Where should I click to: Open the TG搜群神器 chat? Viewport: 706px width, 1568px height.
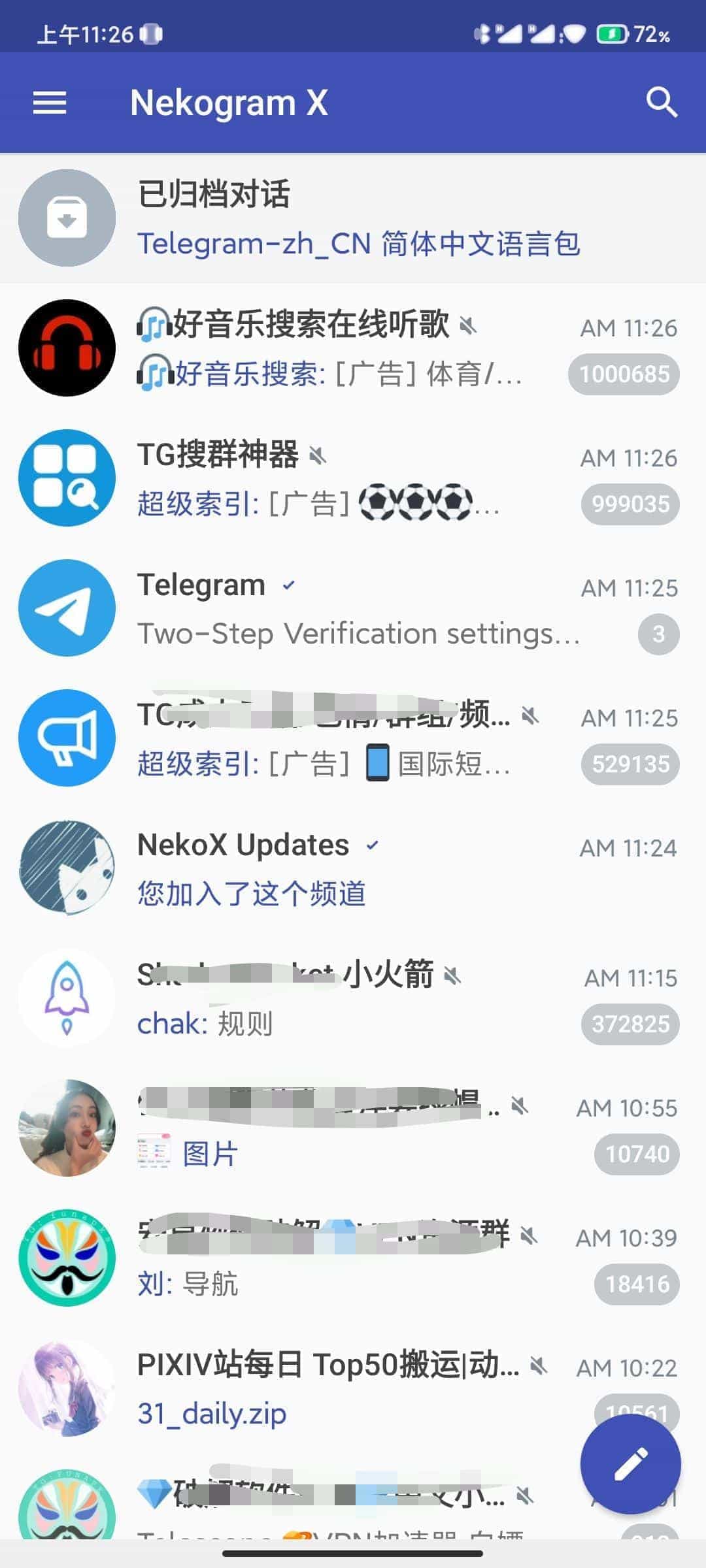(353, 478)
